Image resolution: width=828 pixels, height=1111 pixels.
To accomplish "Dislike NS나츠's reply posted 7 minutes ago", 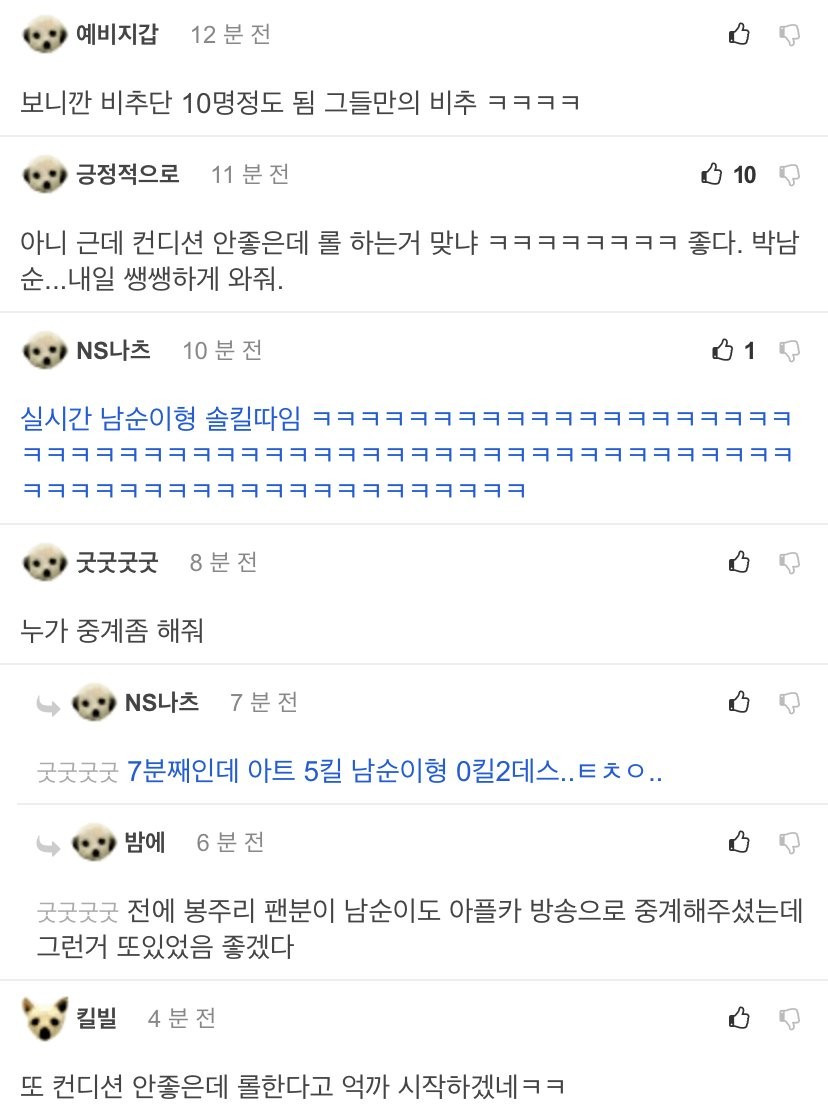I will [x=790, y=703].
